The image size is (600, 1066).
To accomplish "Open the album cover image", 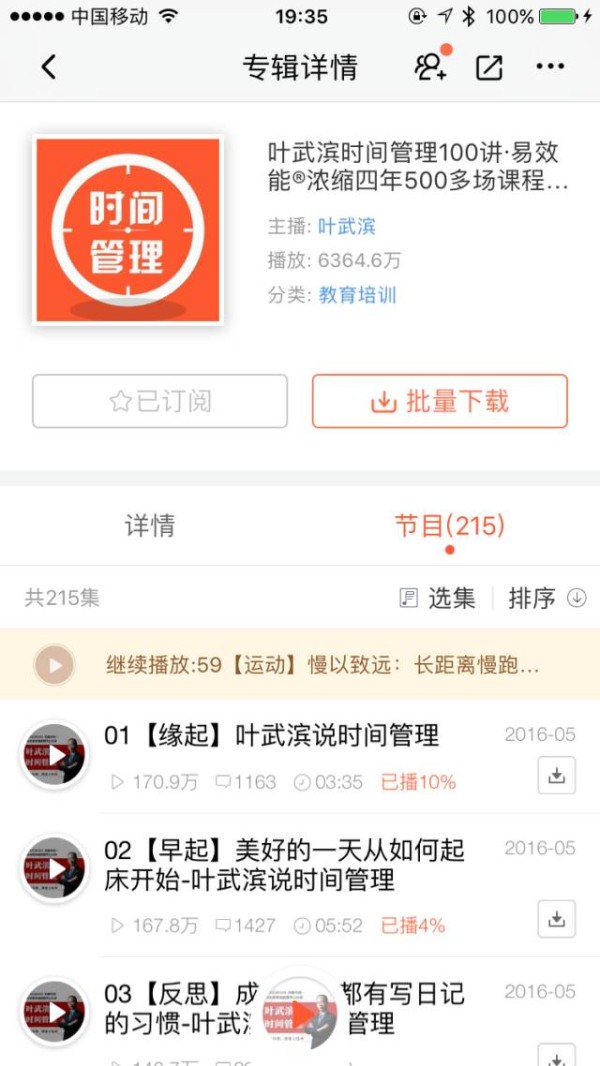I will point(127,230).
